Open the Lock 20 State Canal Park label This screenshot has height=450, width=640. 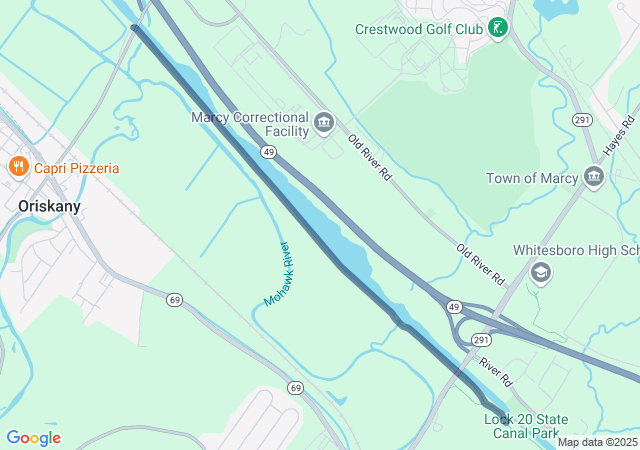click(525, 425)
